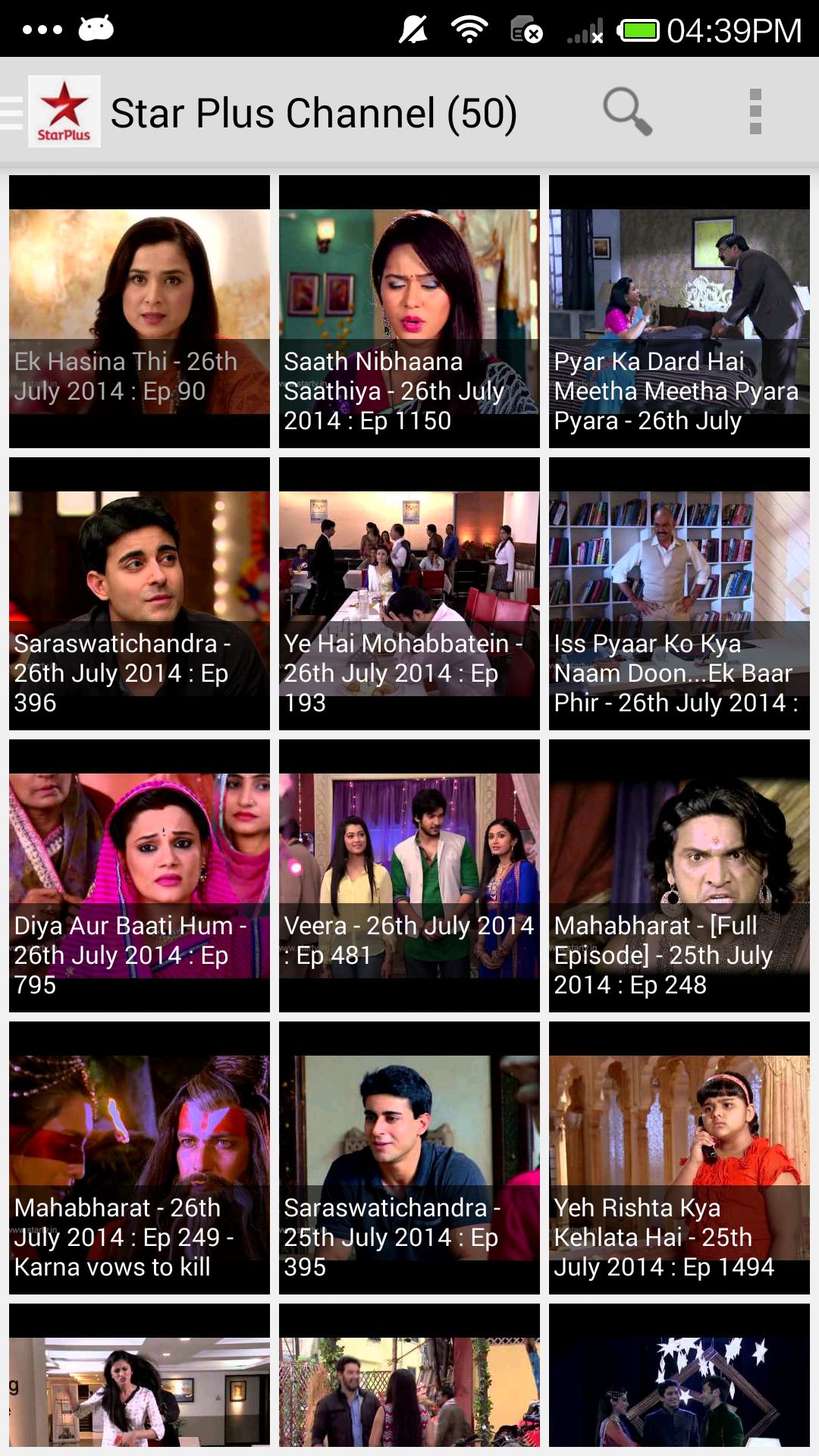Open Saraswatichandra 25th July Ep 395
Image resolution: width=819 pixels, height=1456 pixels.
(409, 1158)
